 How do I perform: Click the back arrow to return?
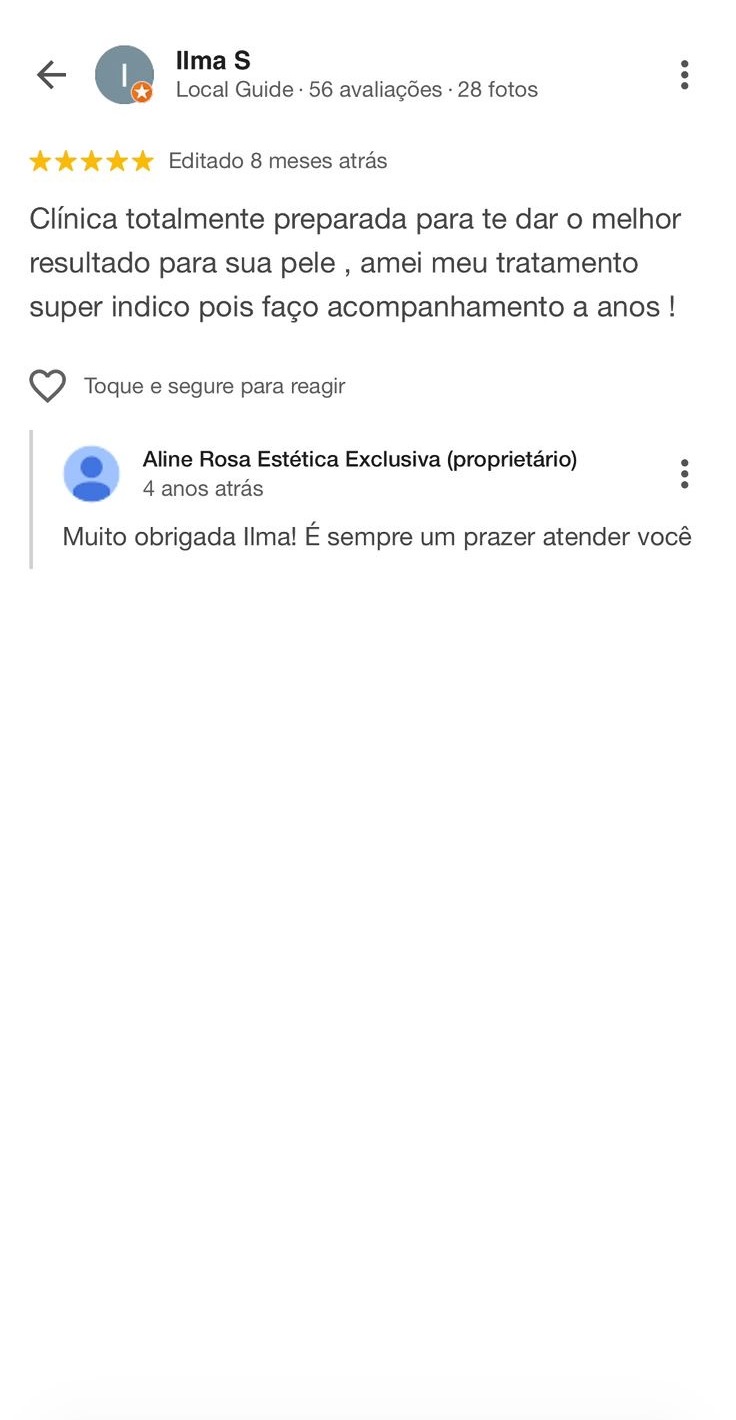[x=50, y=74]
